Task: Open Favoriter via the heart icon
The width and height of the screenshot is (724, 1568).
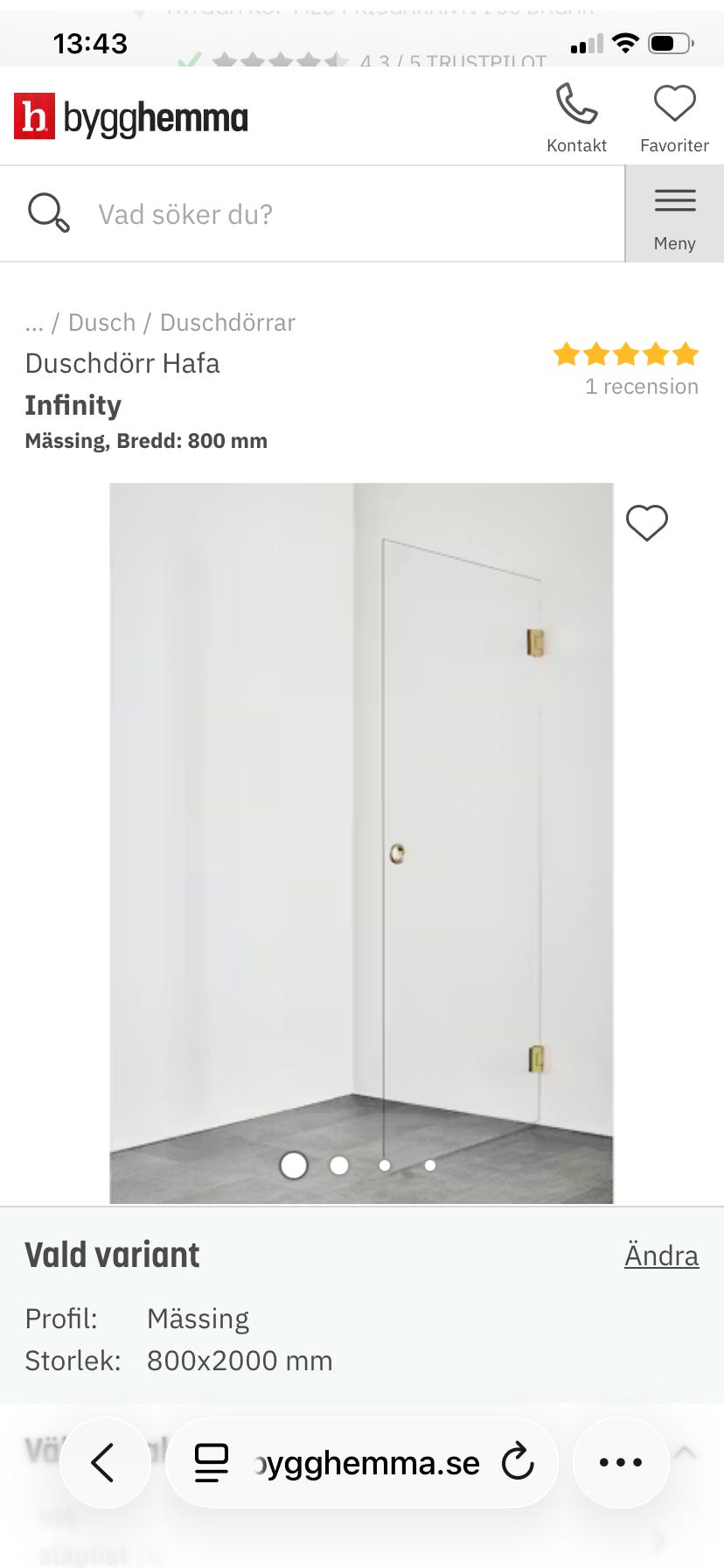Action: click(673, 105)
